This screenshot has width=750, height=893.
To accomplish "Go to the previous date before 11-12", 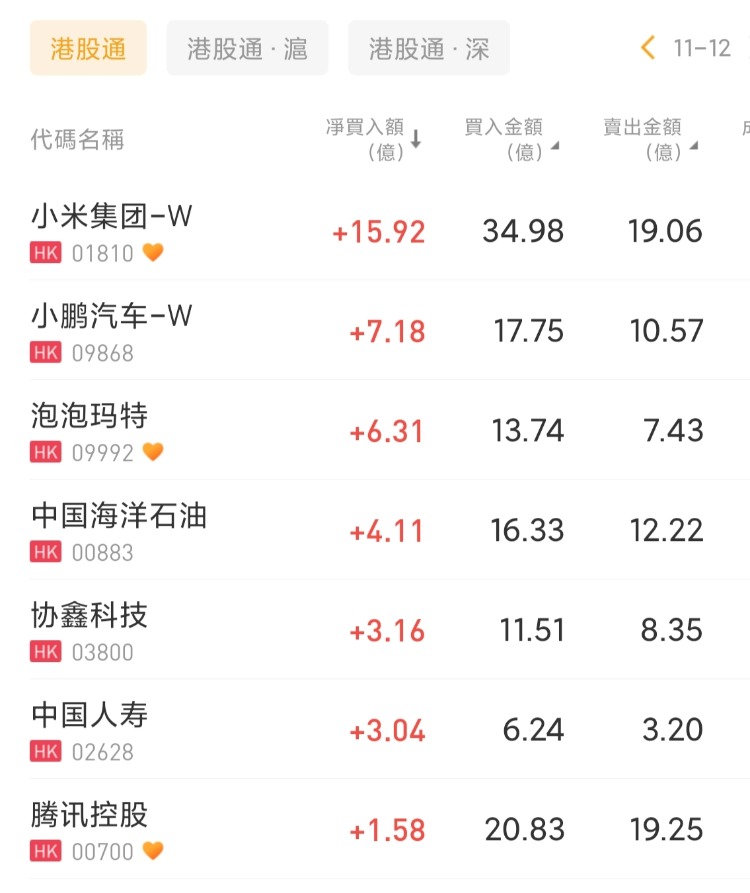I will [x=648, y=48].
